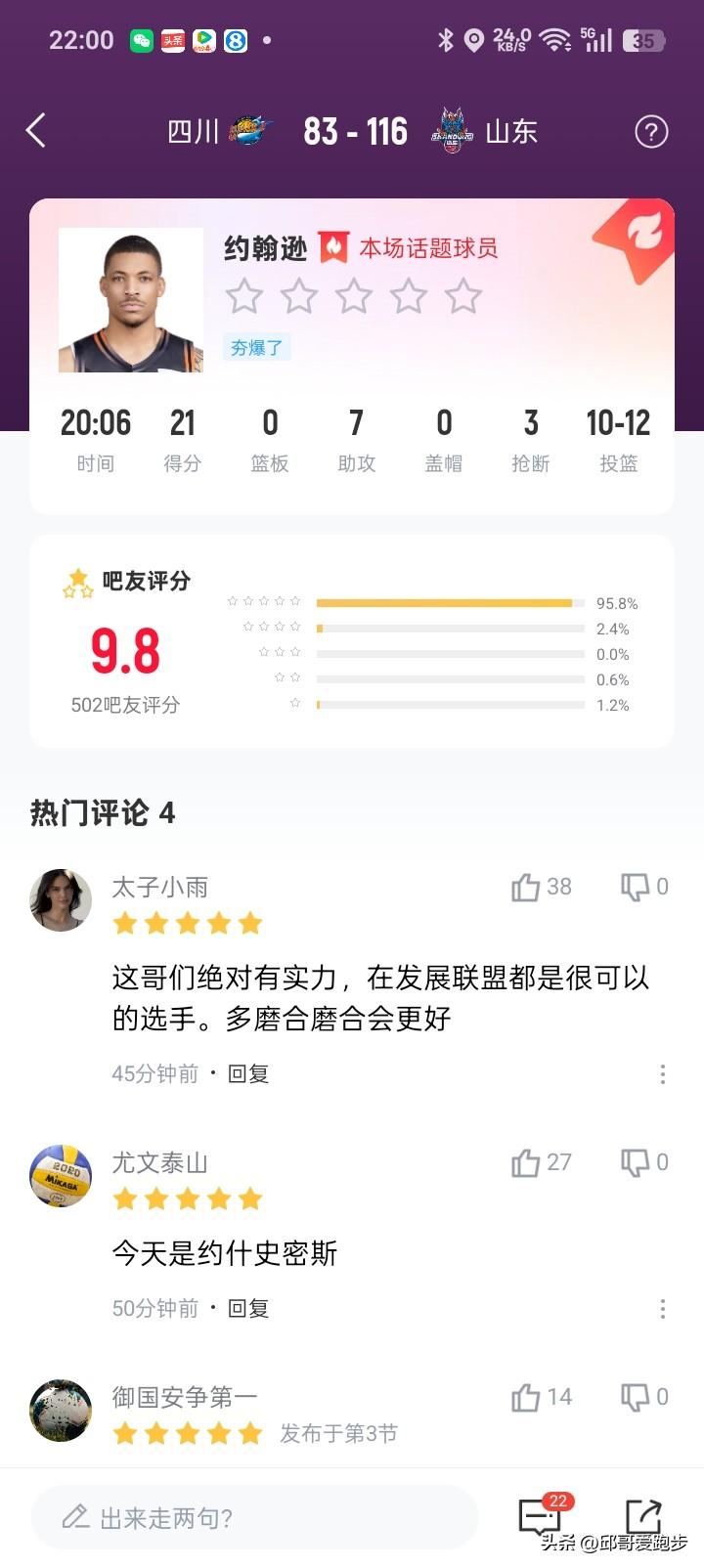This screenshot has height=1568, width=704.
Task: Open help with the question mark icon
Action: (x=651, y=131)
